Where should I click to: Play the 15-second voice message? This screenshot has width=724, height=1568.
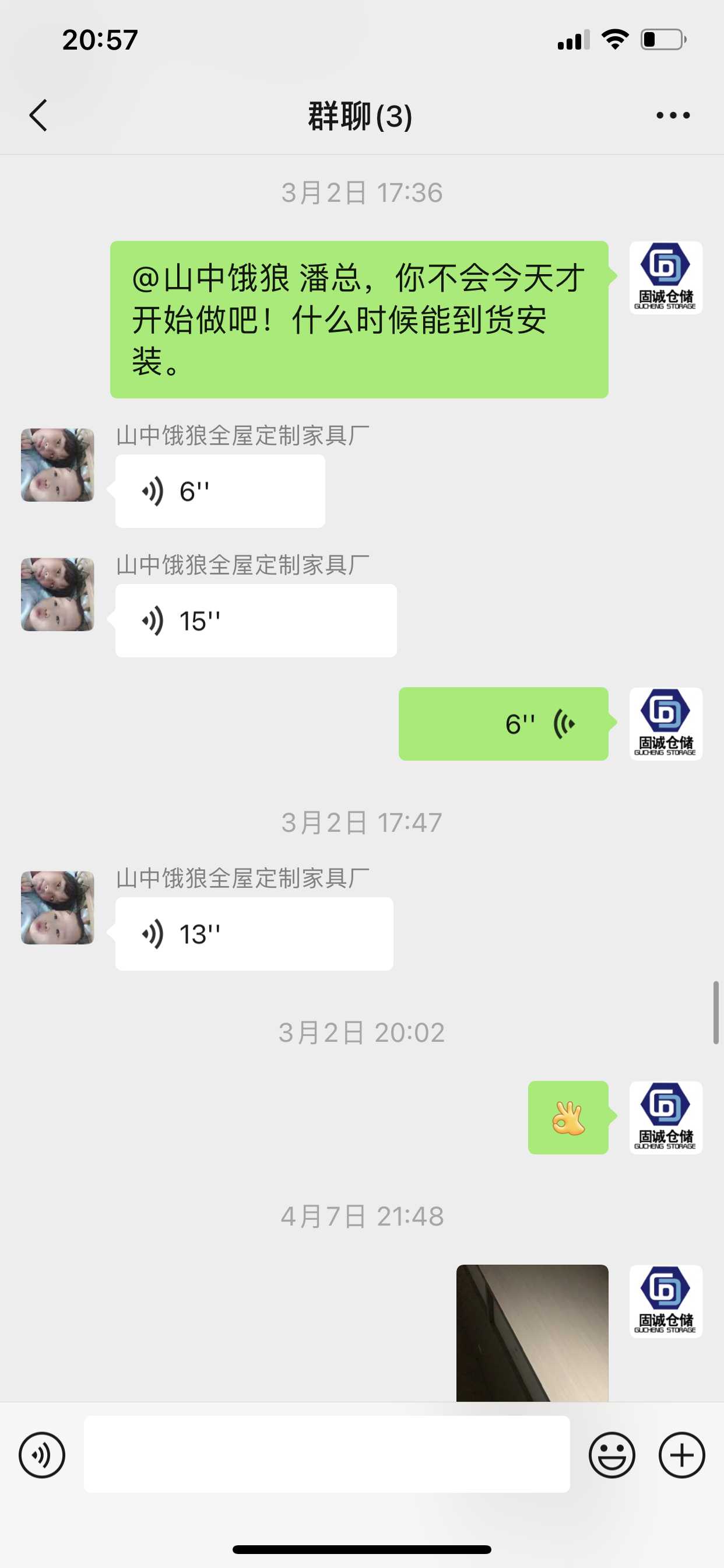point(255,620)
